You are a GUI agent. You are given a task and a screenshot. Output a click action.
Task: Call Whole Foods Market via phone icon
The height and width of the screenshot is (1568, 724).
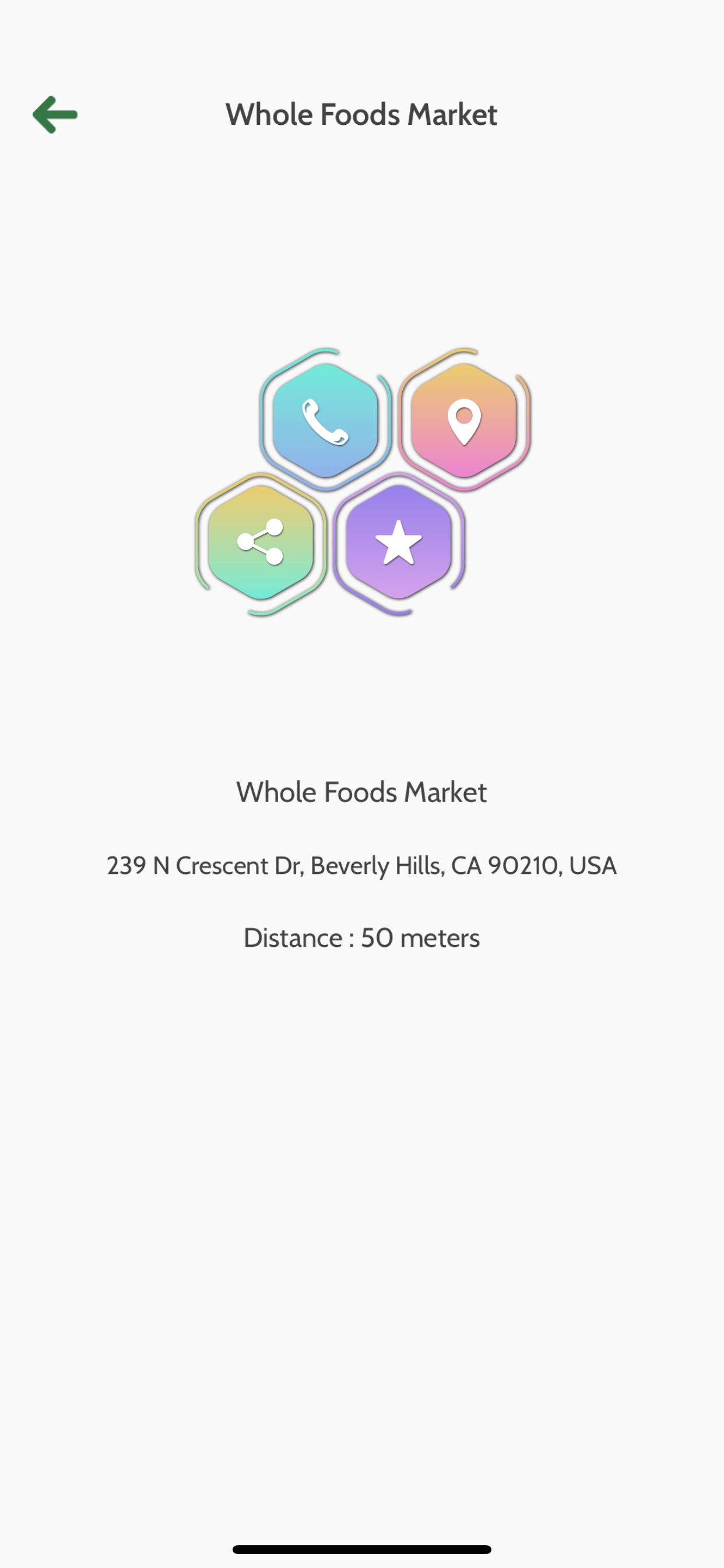coord(325,421)
